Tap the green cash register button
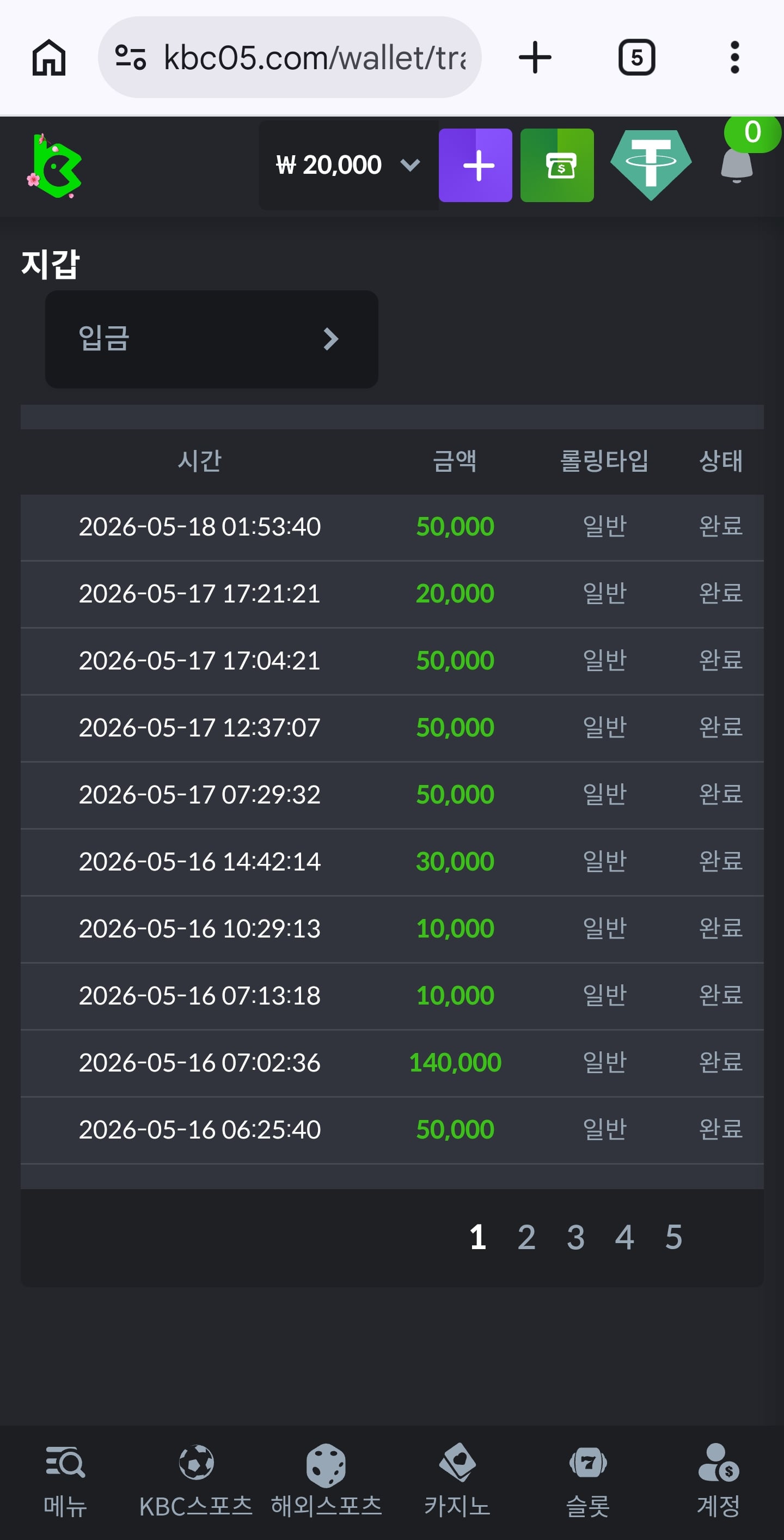The height and width of the screenshot is (1540, 784). click(557, 165)
